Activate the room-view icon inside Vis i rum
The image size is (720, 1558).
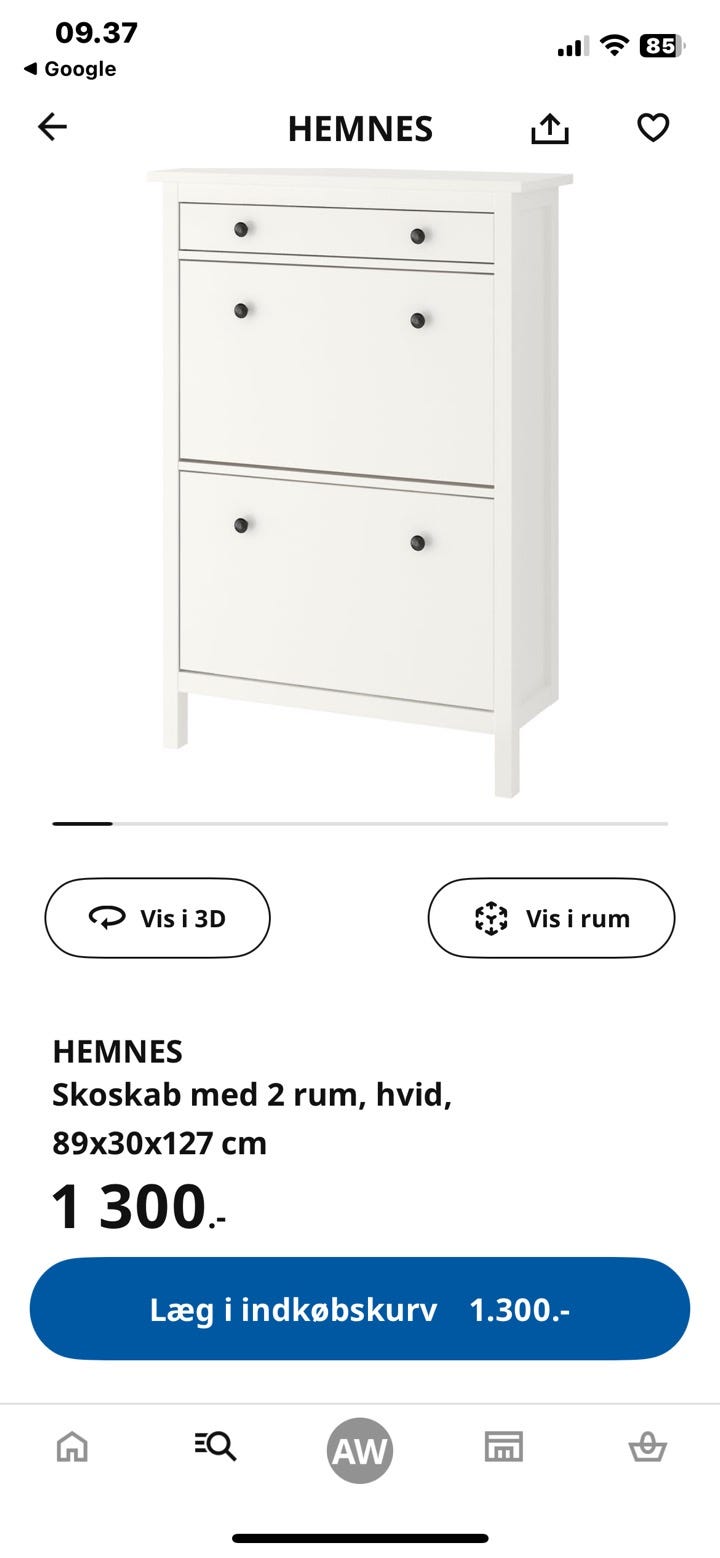493,917
